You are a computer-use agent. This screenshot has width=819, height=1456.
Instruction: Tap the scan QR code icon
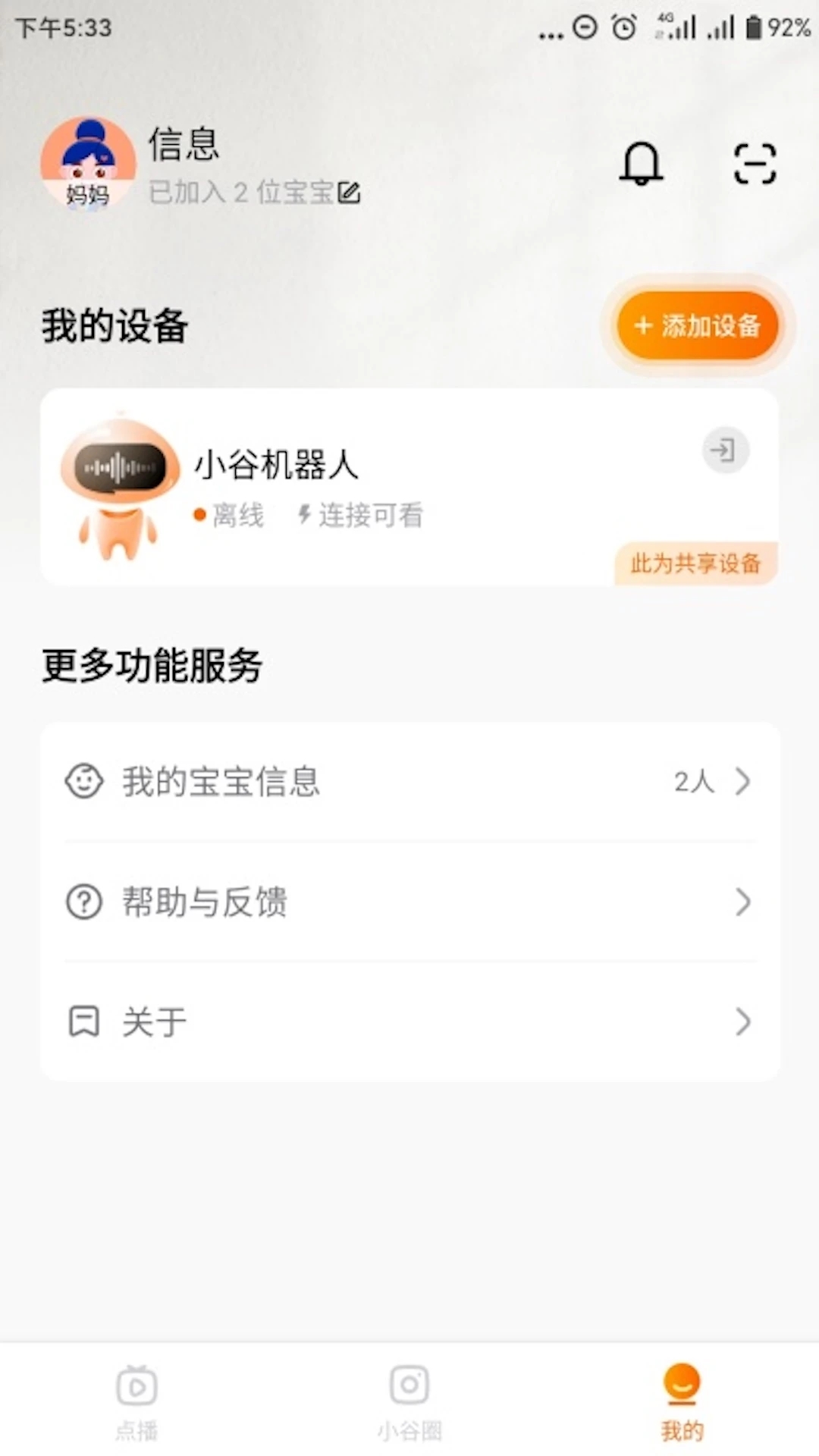coord(755,162)
